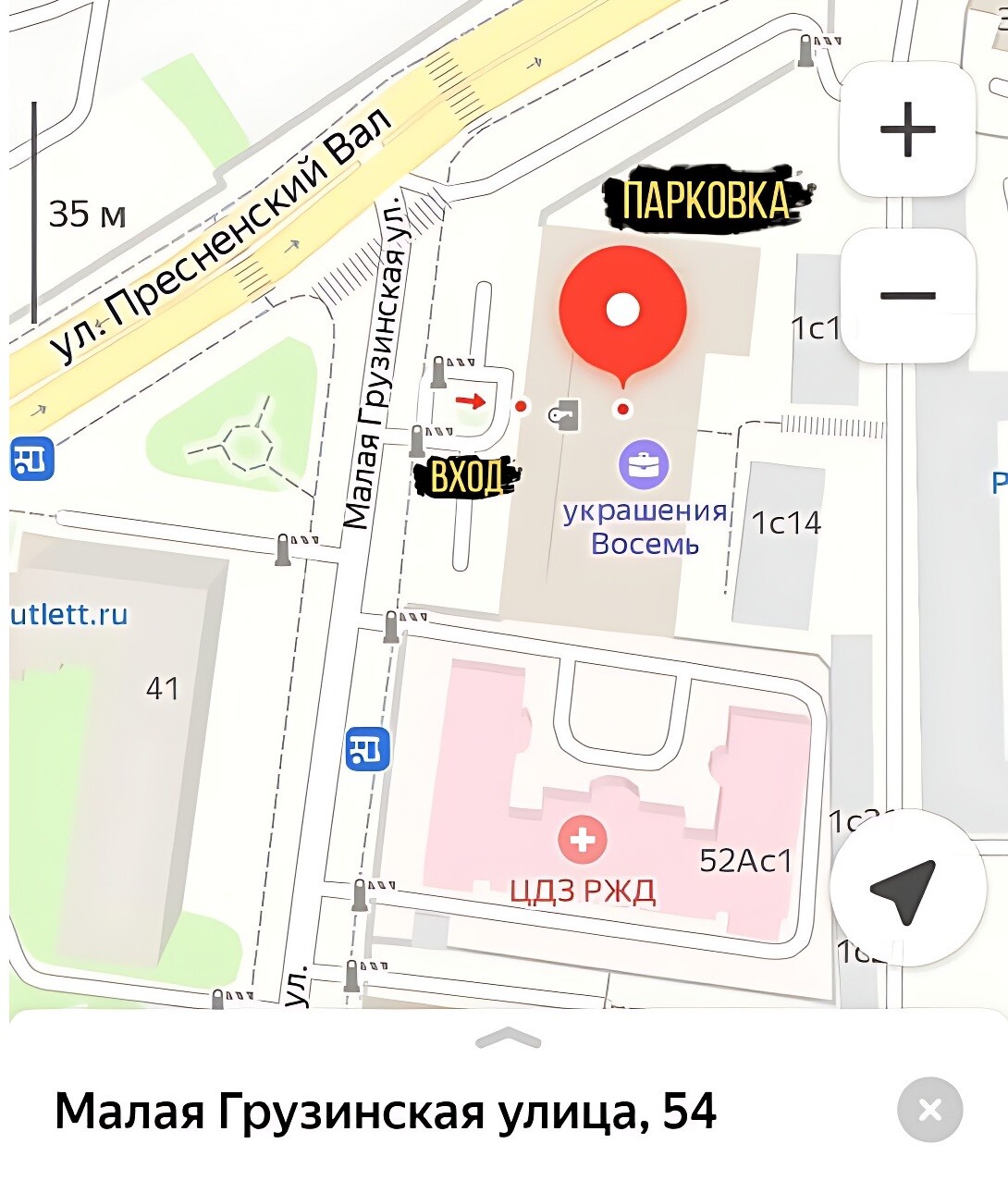Select the bus stop near building 41
The width and height of the screenshot is (1008, 1193).
pyautogui.click(x=367, y=748)
